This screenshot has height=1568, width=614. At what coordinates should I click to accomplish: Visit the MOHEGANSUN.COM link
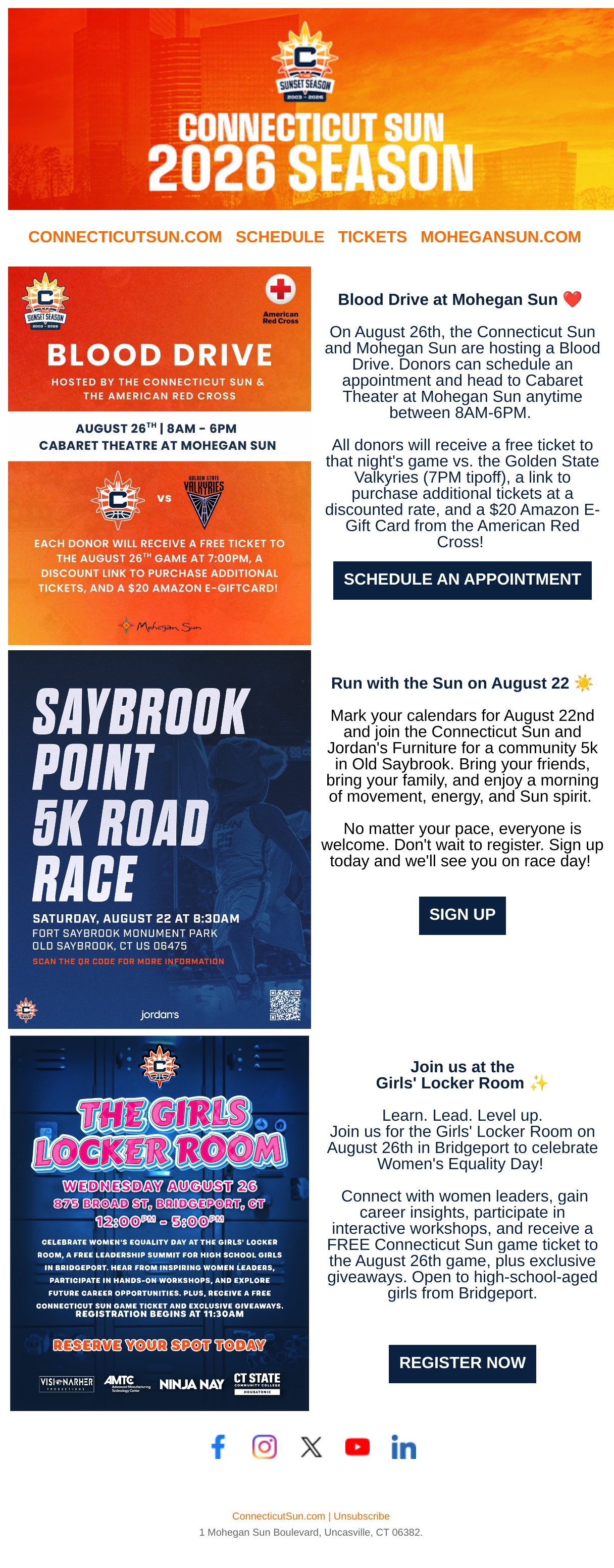coord(500,237)
